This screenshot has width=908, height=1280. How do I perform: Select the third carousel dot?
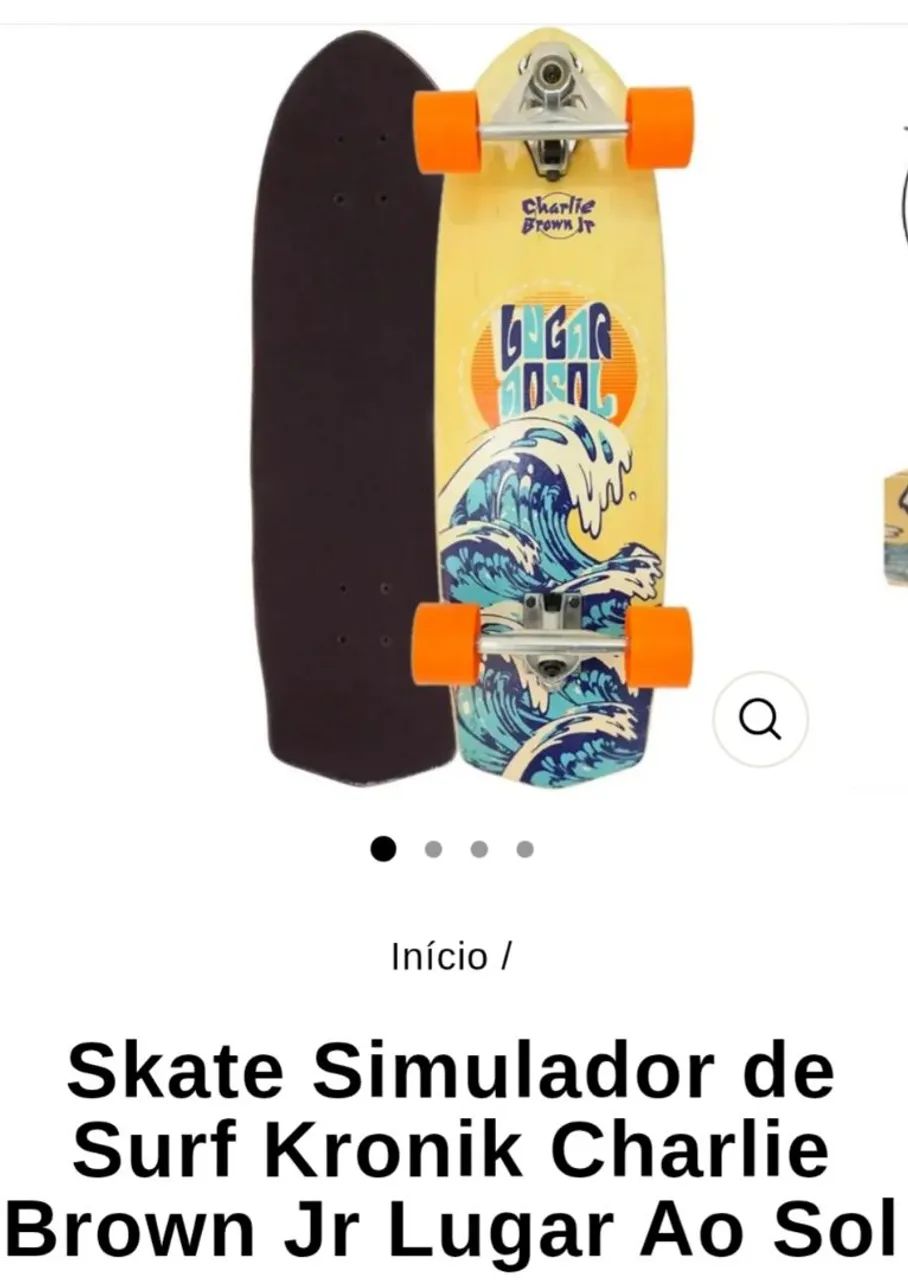point(478,849)
